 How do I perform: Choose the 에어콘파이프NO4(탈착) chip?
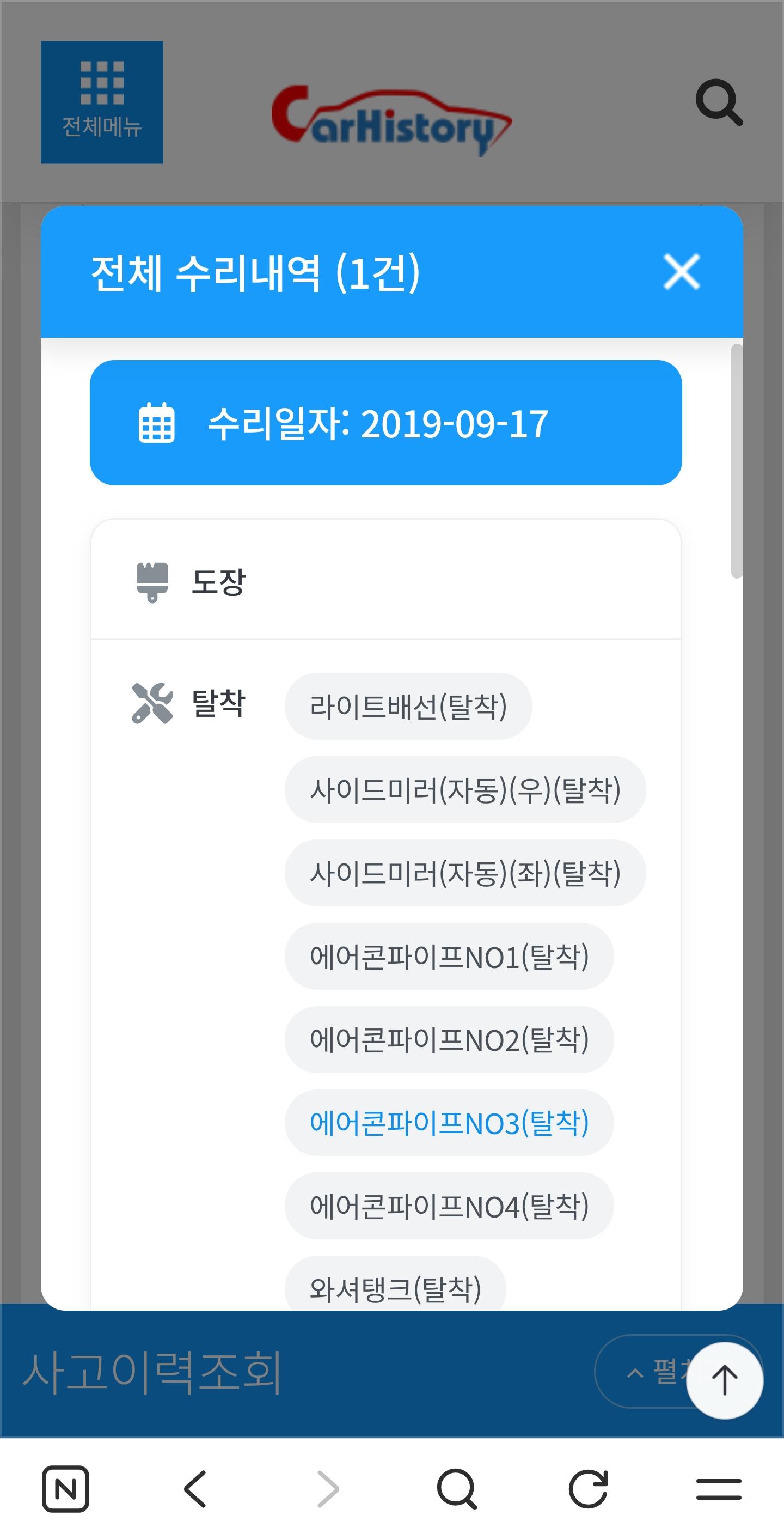point(449,1206)
